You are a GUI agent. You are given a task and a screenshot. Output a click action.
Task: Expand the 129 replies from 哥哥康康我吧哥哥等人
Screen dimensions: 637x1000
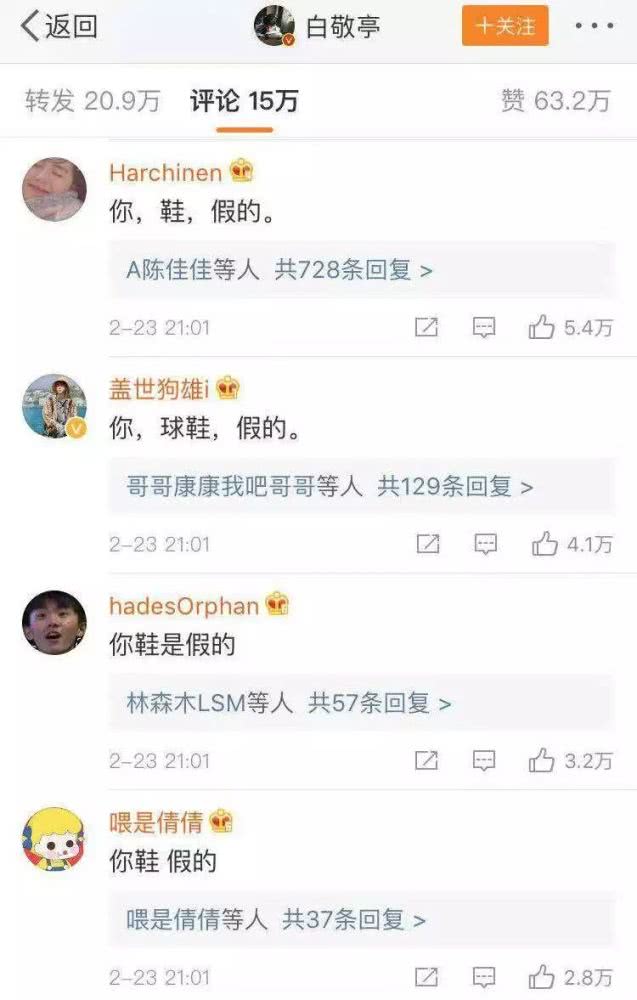(x=330, y=487)
